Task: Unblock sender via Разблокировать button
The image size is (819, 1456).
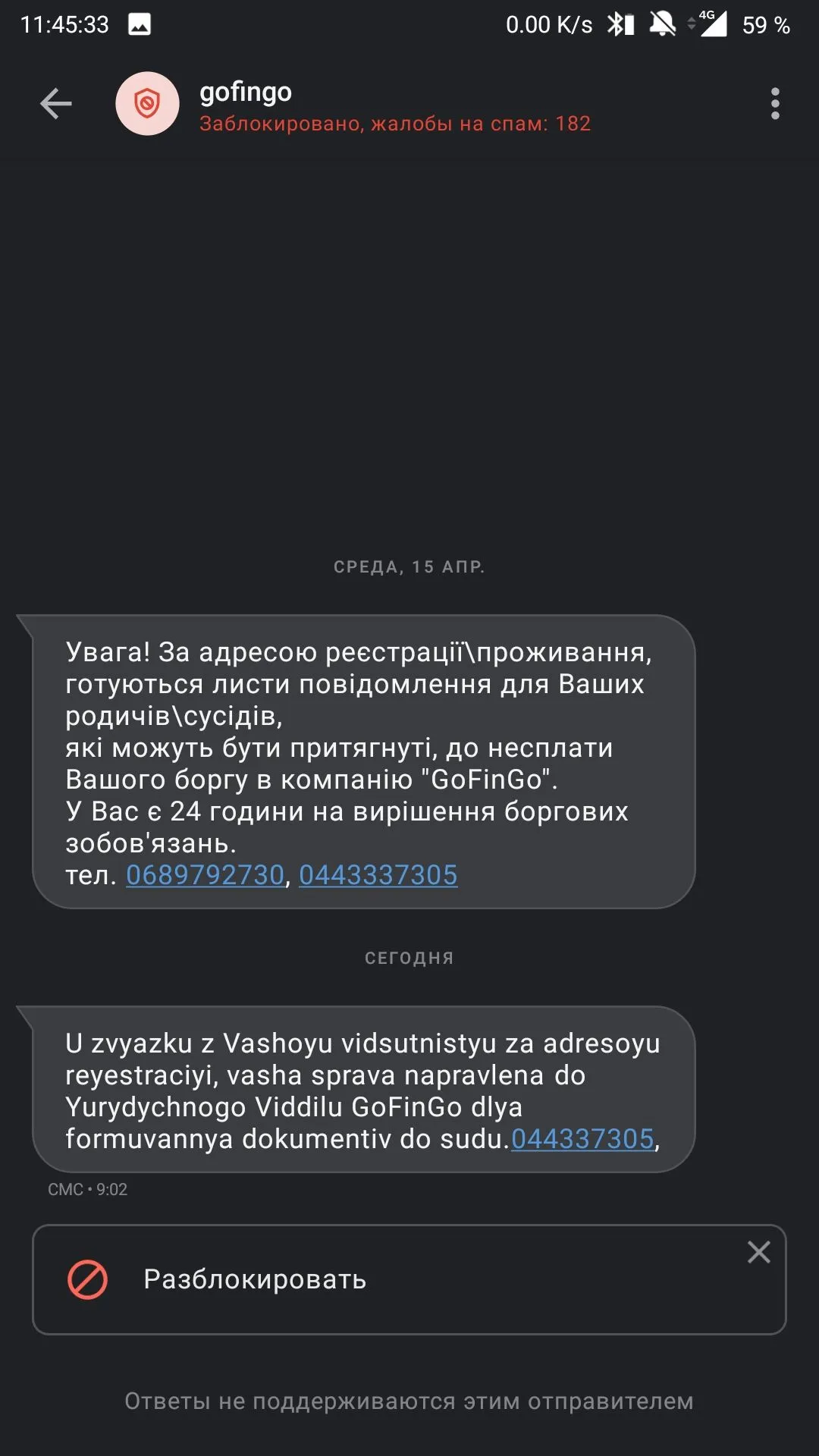Action: [255, 1279]
